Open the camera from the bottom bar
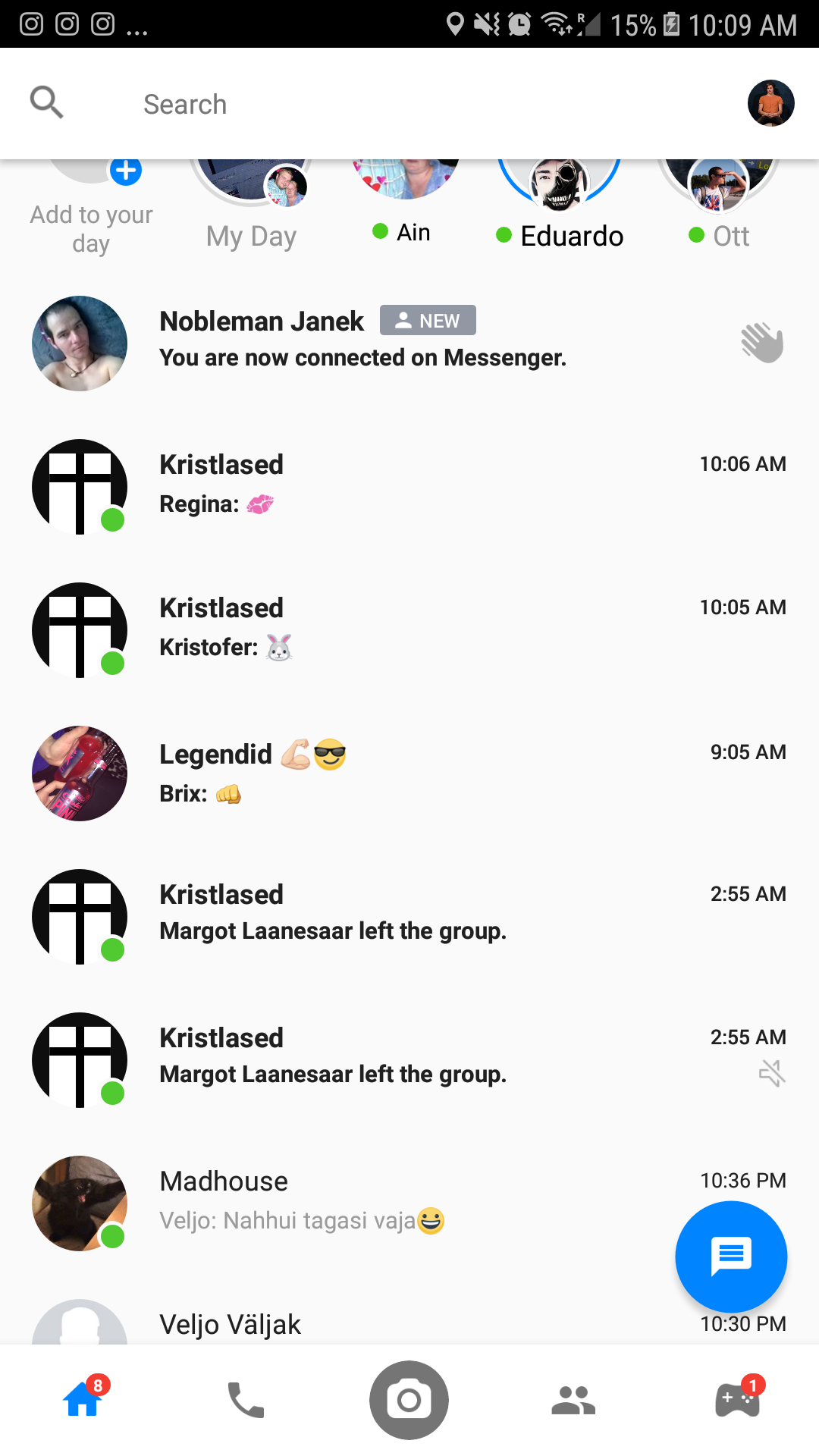 (409, 1400)
